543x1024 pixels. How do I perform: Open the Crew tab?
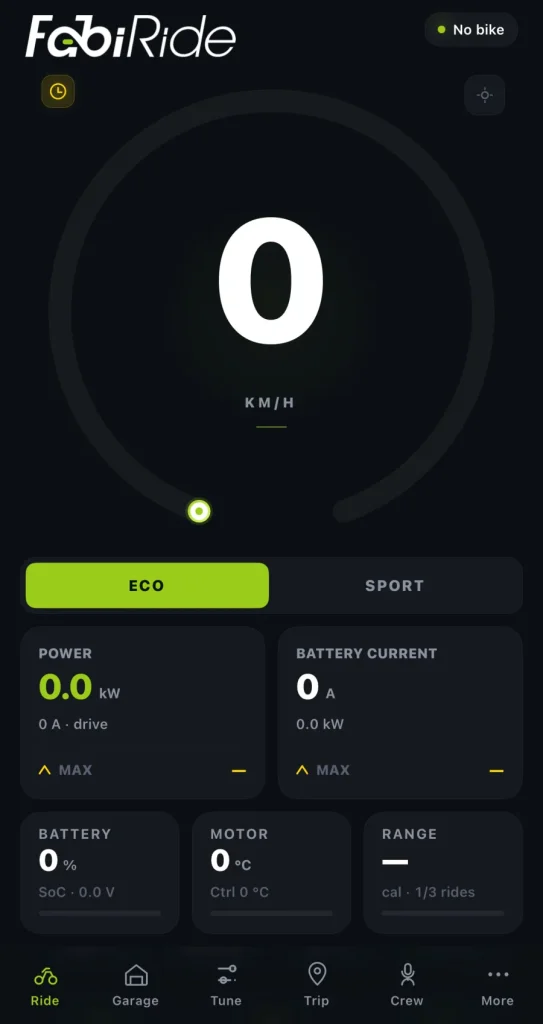[407, 985]
